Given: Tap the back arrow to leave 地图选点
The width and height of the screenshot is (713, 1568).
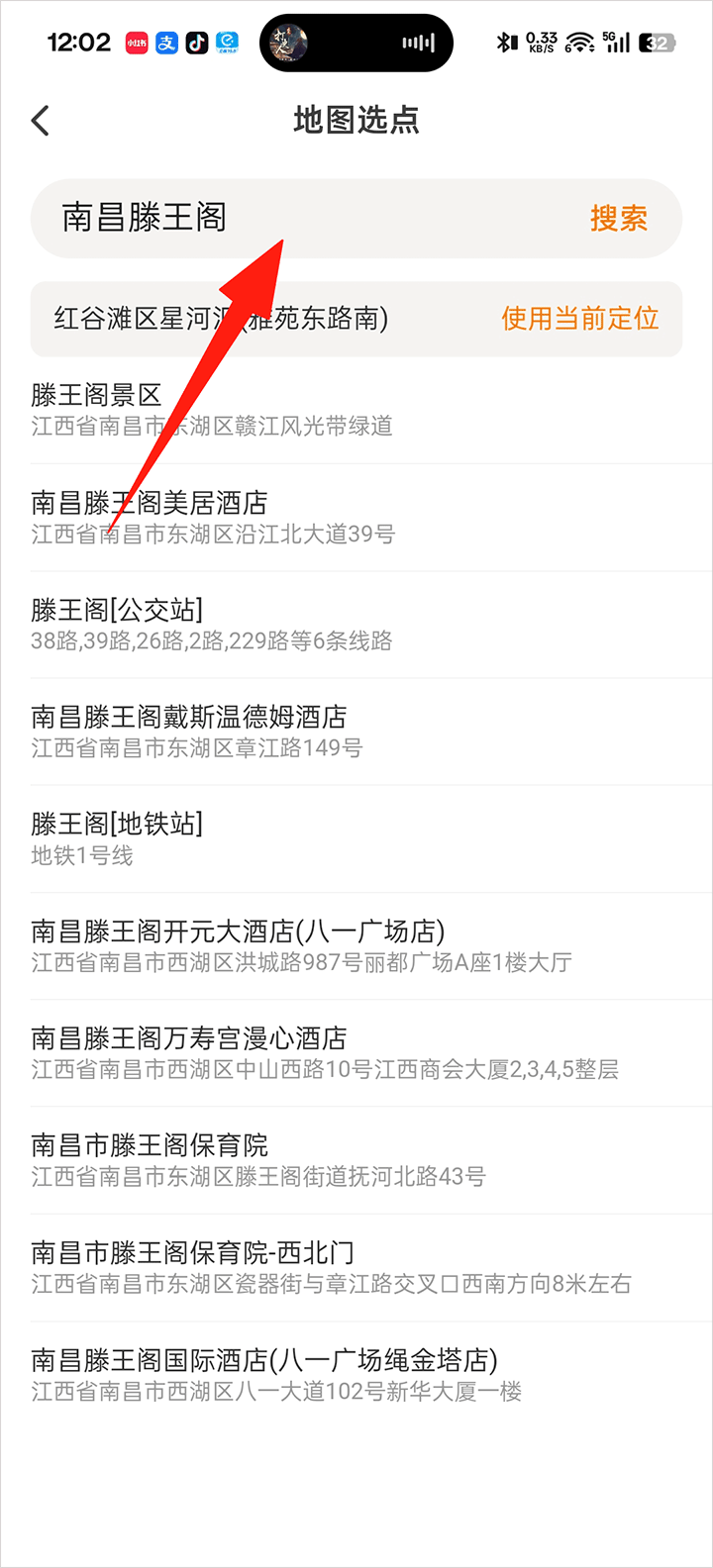Looking at the screenshot, I should coord(40,119).
